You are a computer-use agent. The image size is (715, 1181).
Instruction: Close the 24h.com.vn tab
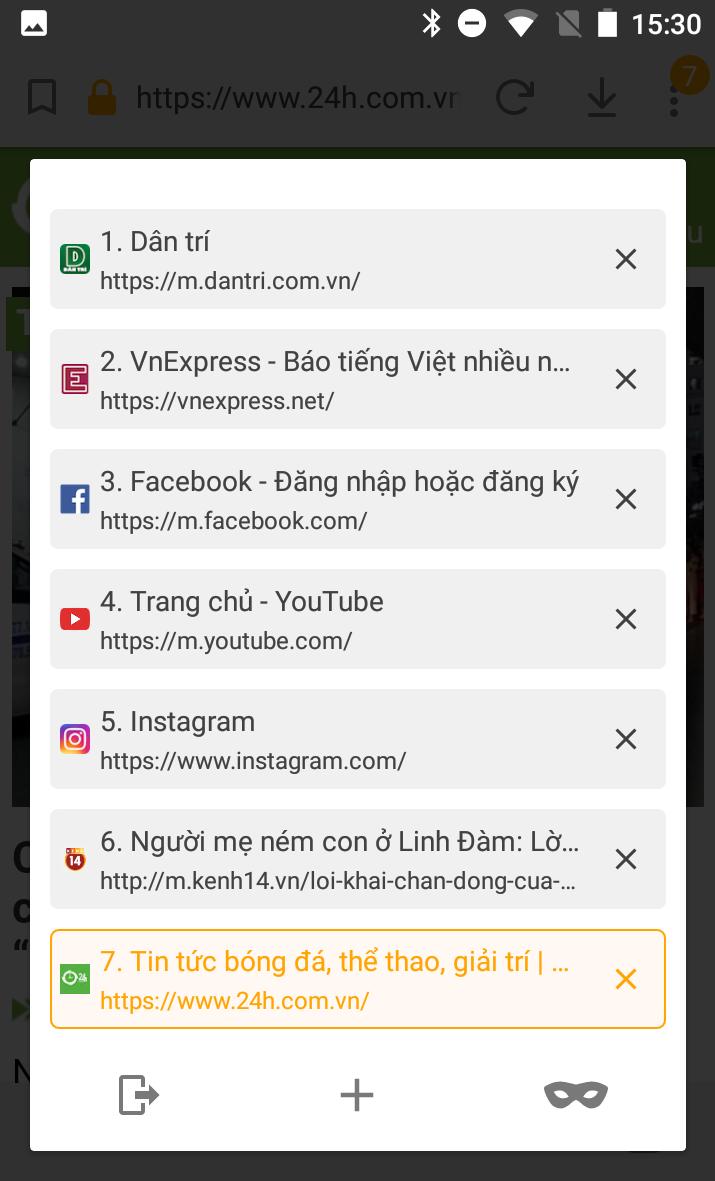tap(626, 979)
